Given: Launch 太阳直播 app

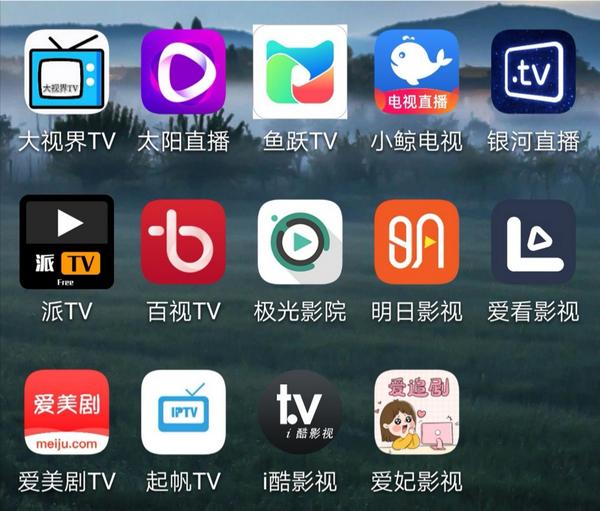Looking at the screenshot, I should [x=183, y=72].
